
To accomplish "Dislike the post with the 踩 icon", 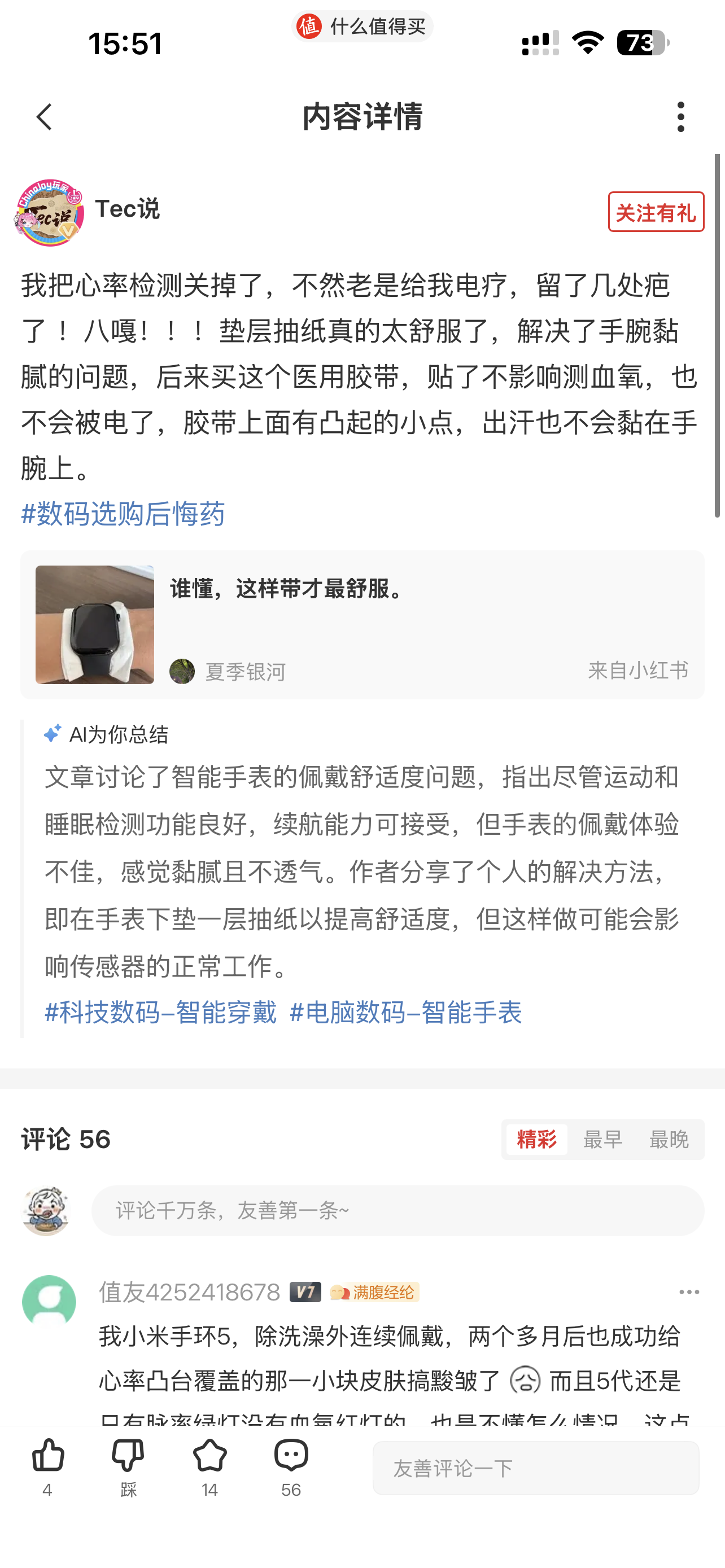I will pyautogui.click(x=128, y=1467).
